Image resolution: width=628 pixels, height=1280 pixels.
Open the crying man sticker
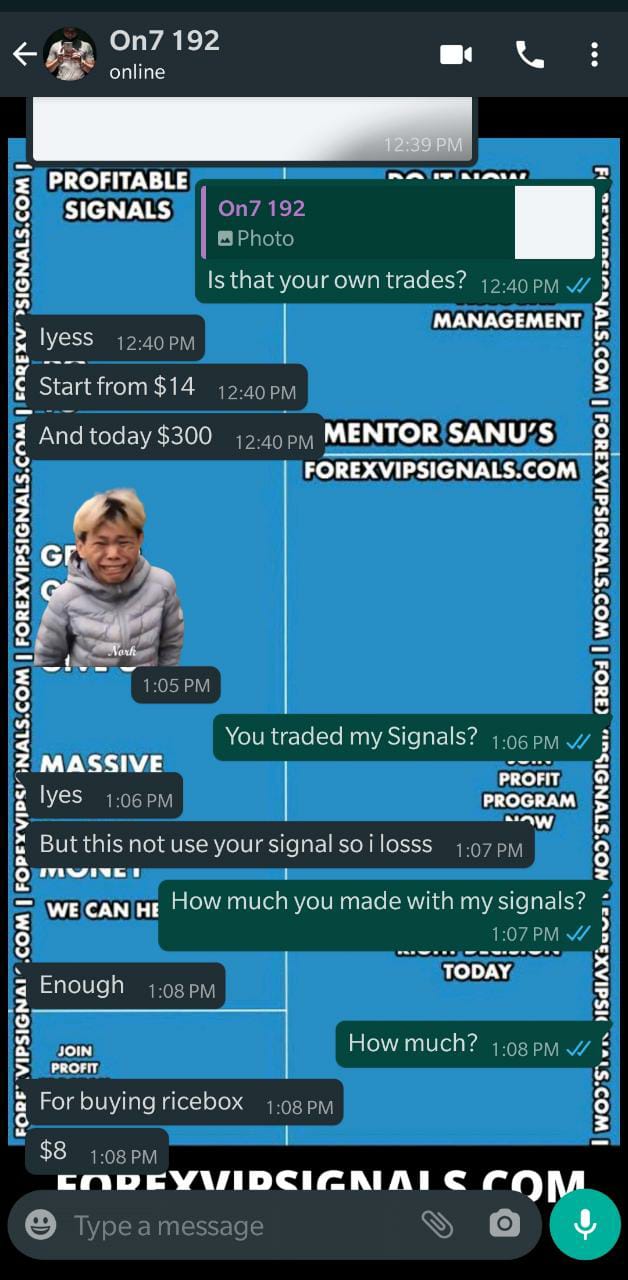tap(110, 578)
